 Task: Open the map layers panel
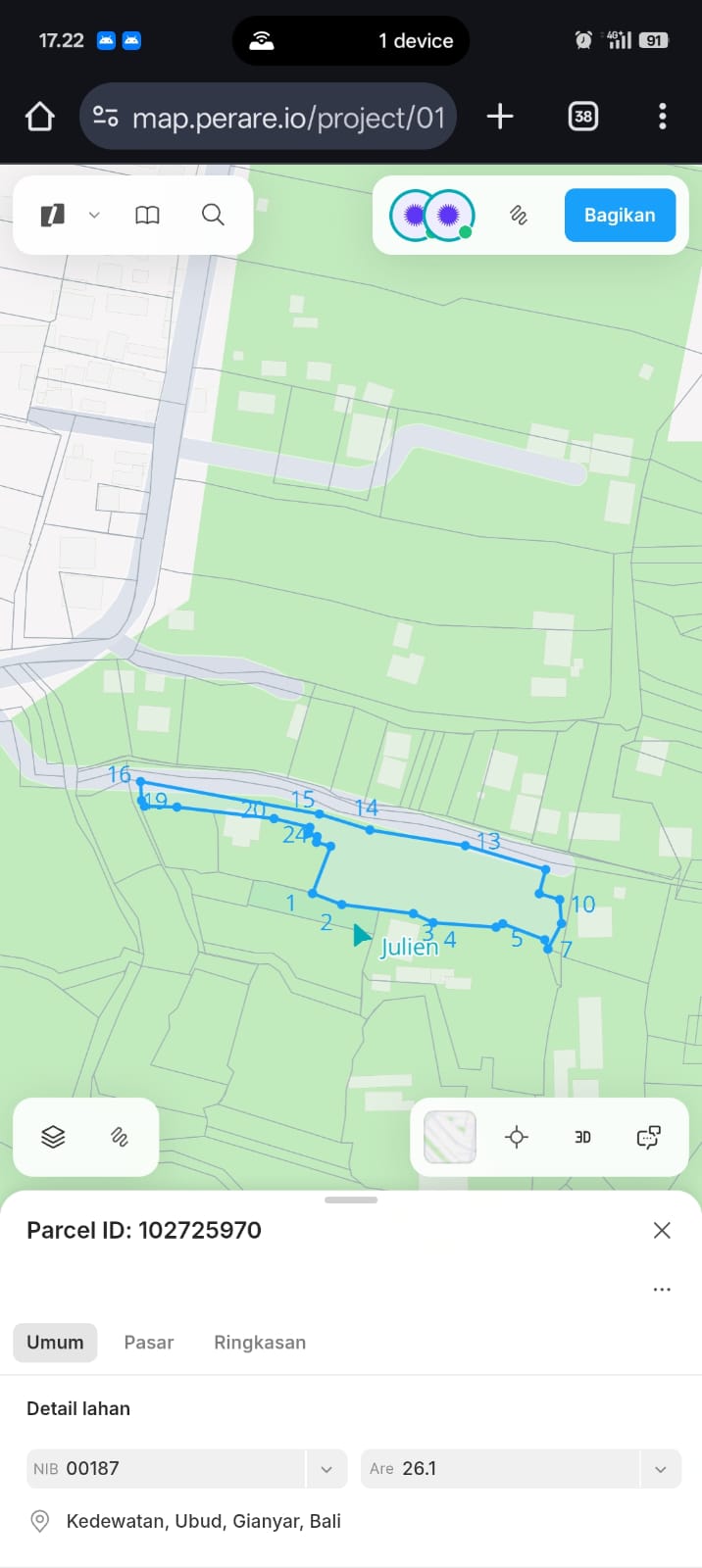coord(53,1137)
